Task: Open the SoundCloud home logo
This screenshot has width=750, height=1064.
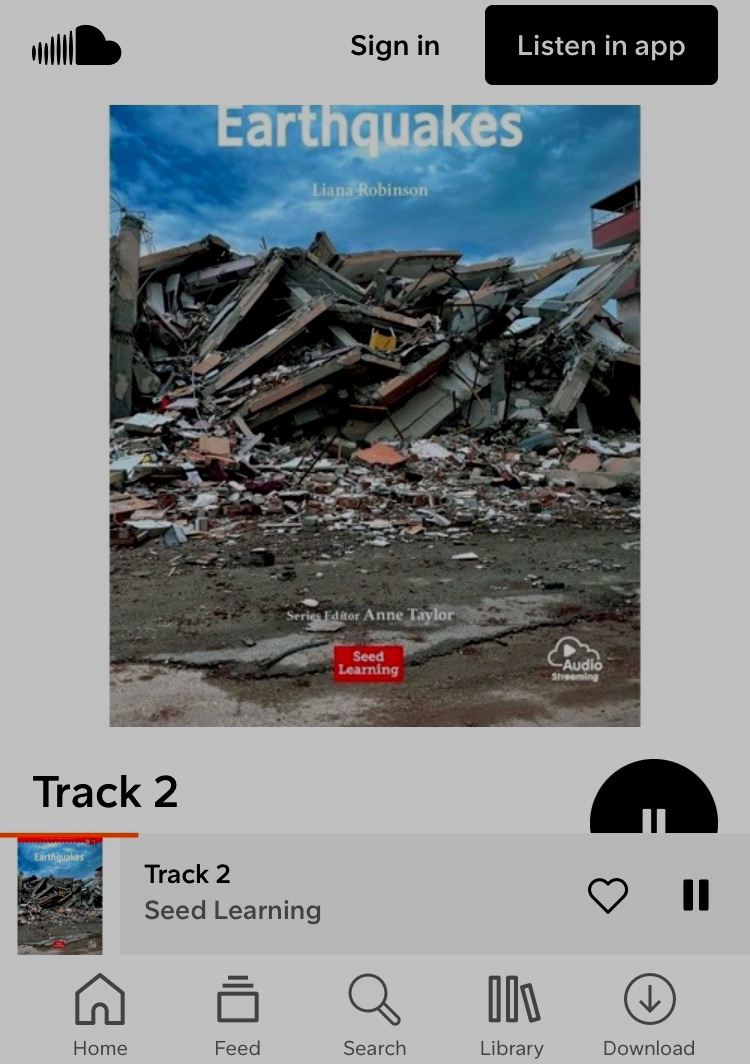Action: click(77, 46)
